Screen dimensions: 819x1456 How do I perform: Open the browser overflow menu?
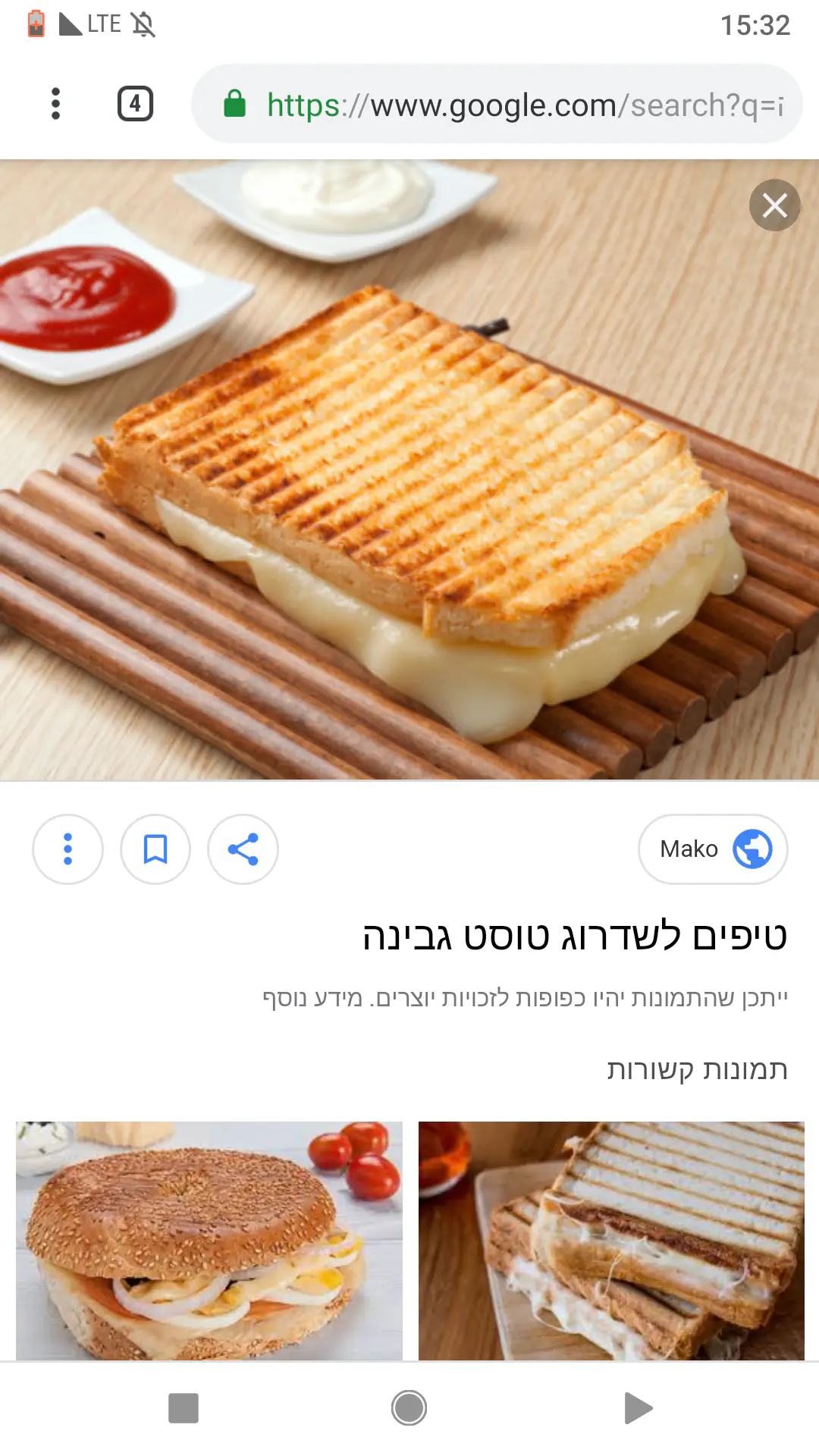(x=55, y=104)
